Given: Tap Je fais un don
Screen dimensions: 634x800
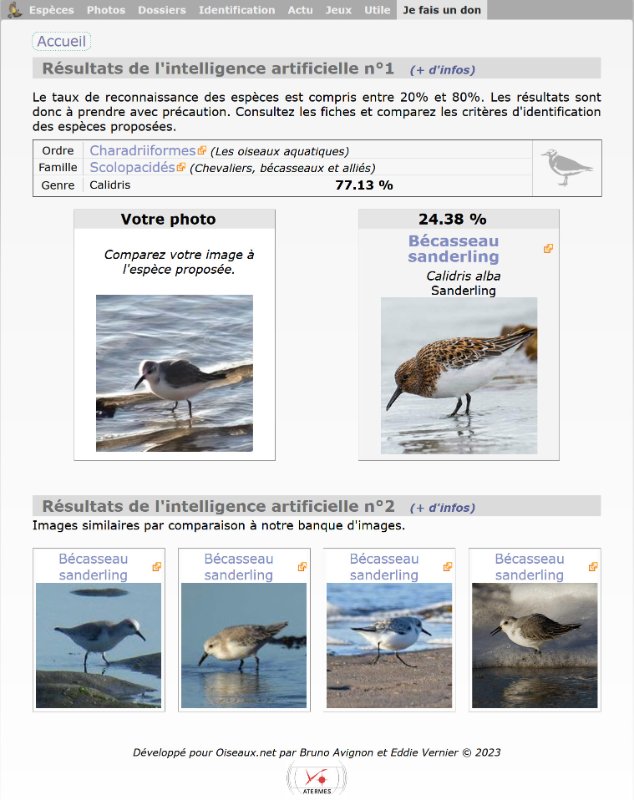Looking at the screenshot, I should [x=443, y=10].
